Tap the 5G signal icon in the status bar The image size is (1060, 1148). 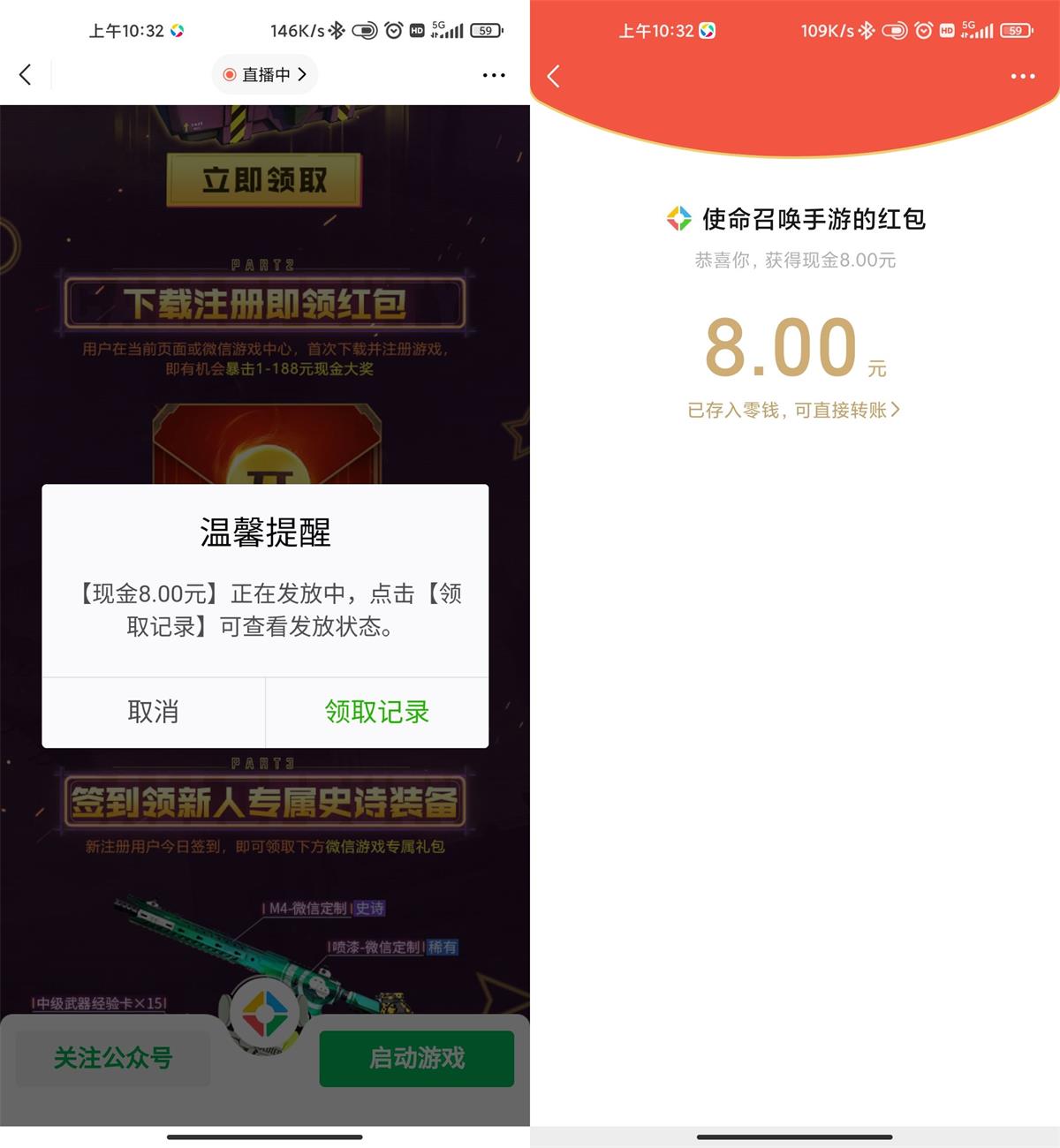pyautogui.click(x=449, y=30)
